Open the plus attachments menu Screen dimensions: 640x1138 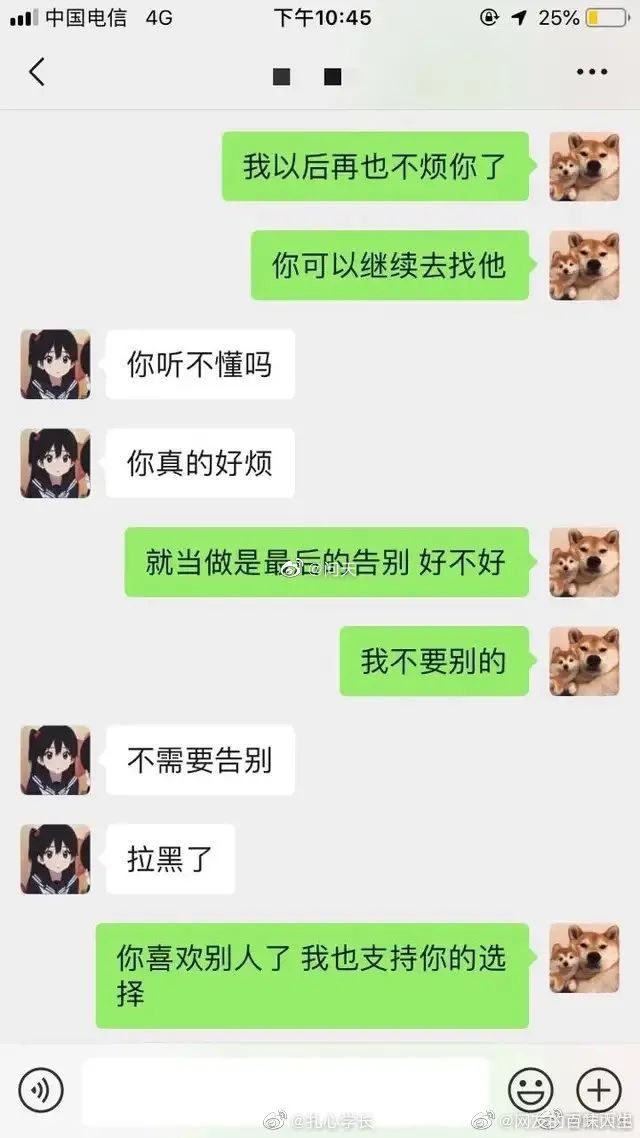598,1089
